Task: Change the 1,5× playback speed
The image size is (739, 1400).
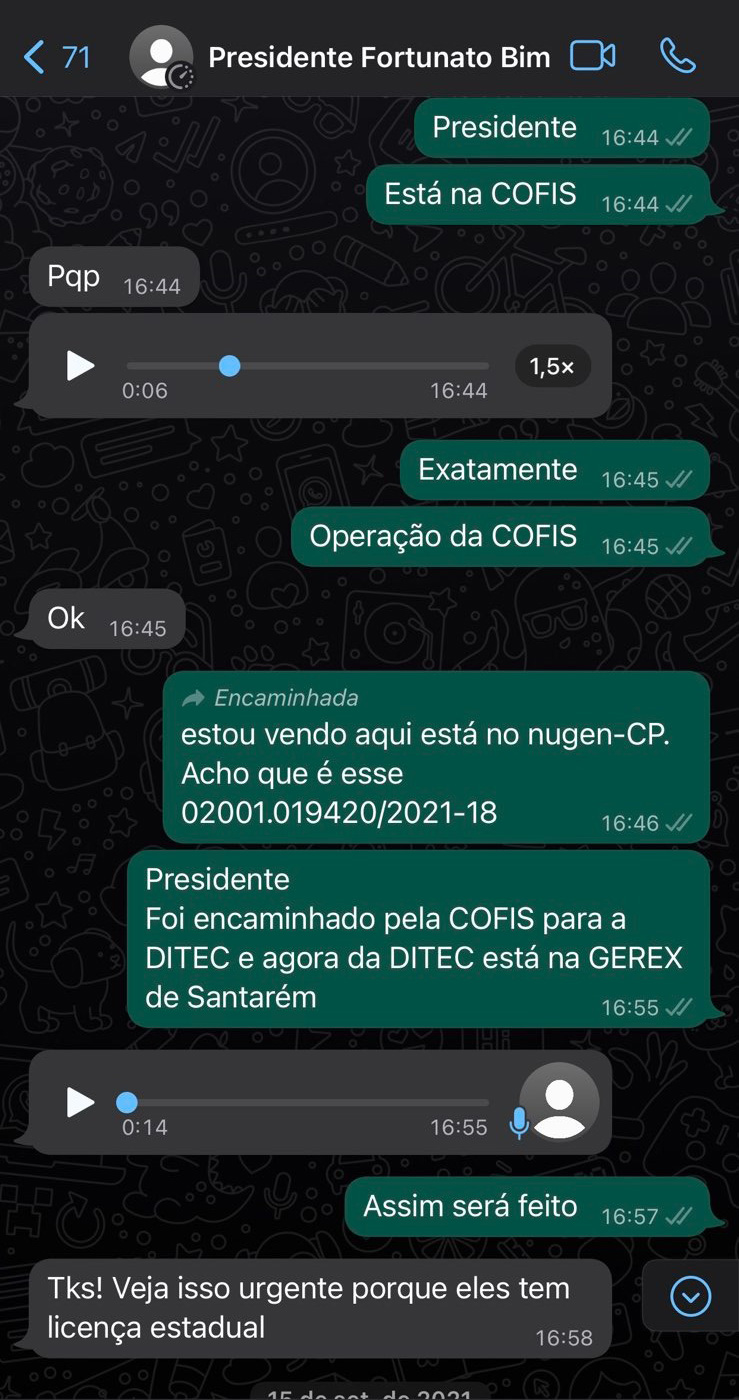Action: click(x=552, y=366)
